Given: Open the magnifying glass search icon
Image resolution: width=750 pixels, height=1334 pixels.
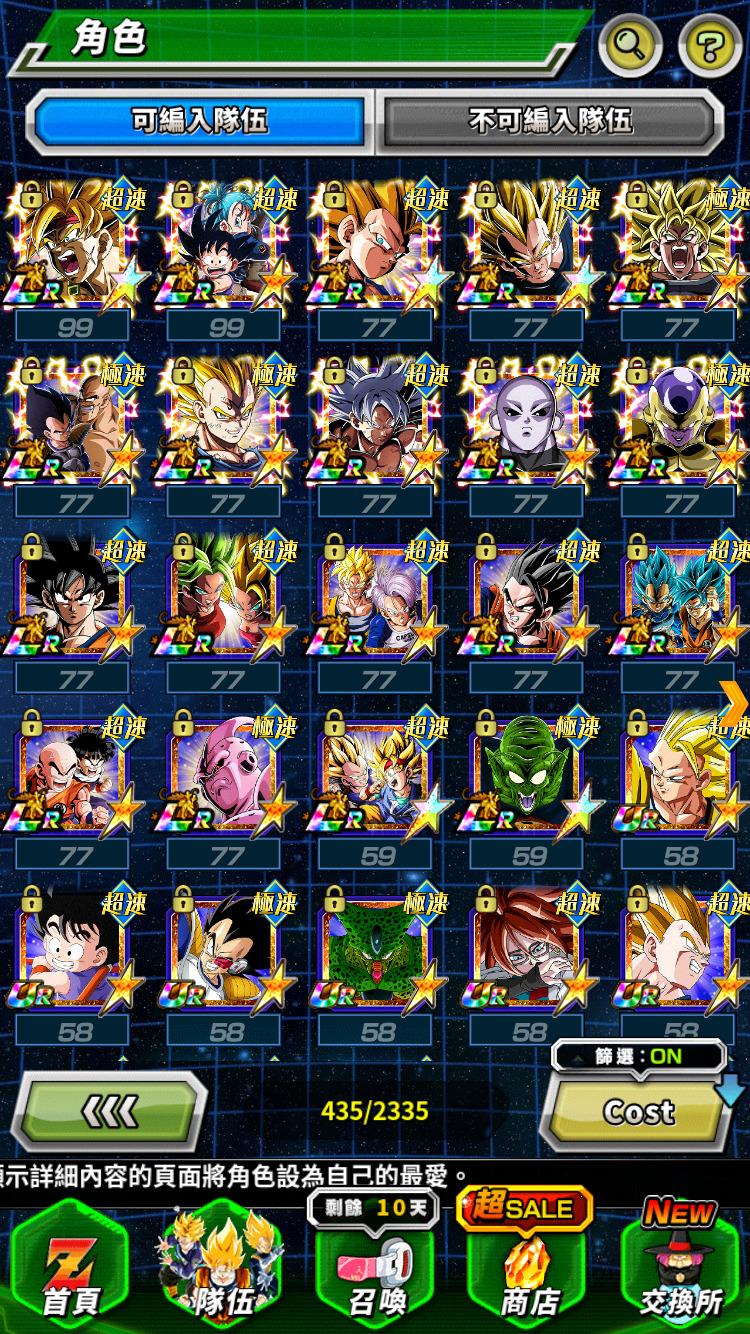Looking at the screenshot, I should click(630, 45).
